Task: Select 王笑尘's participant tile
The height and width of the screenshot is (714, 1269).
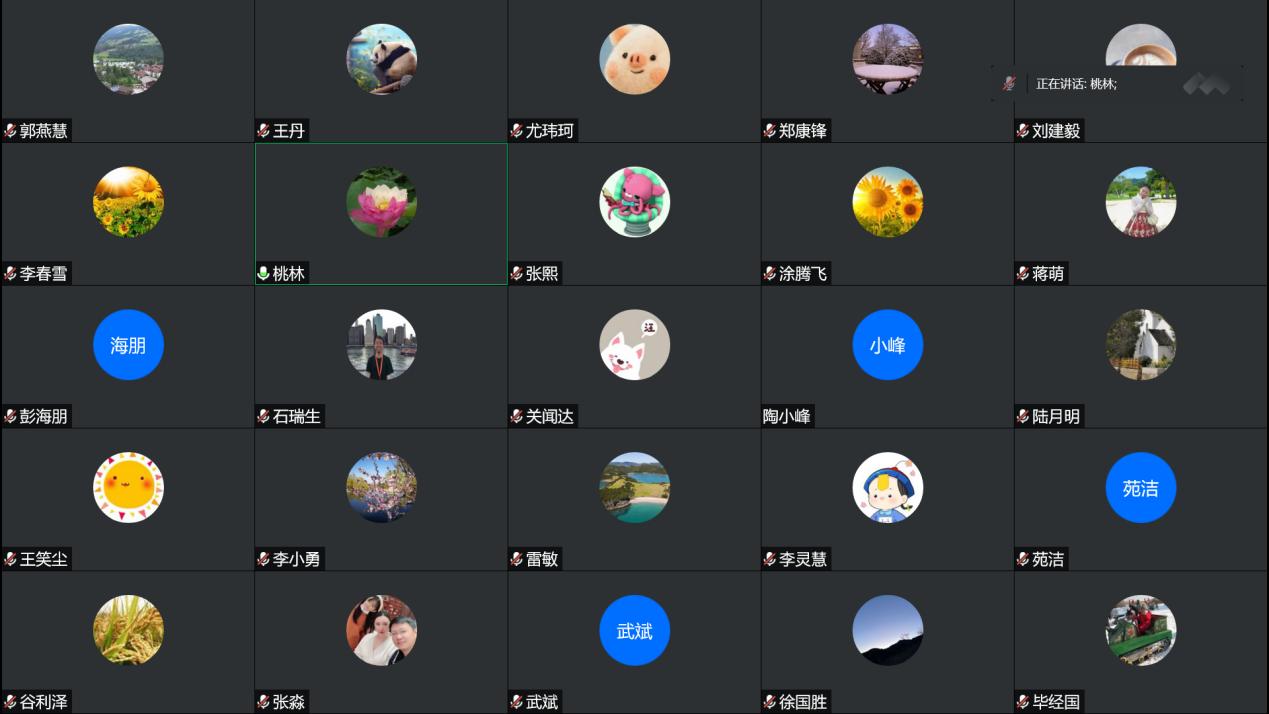Action: [128, 489]
